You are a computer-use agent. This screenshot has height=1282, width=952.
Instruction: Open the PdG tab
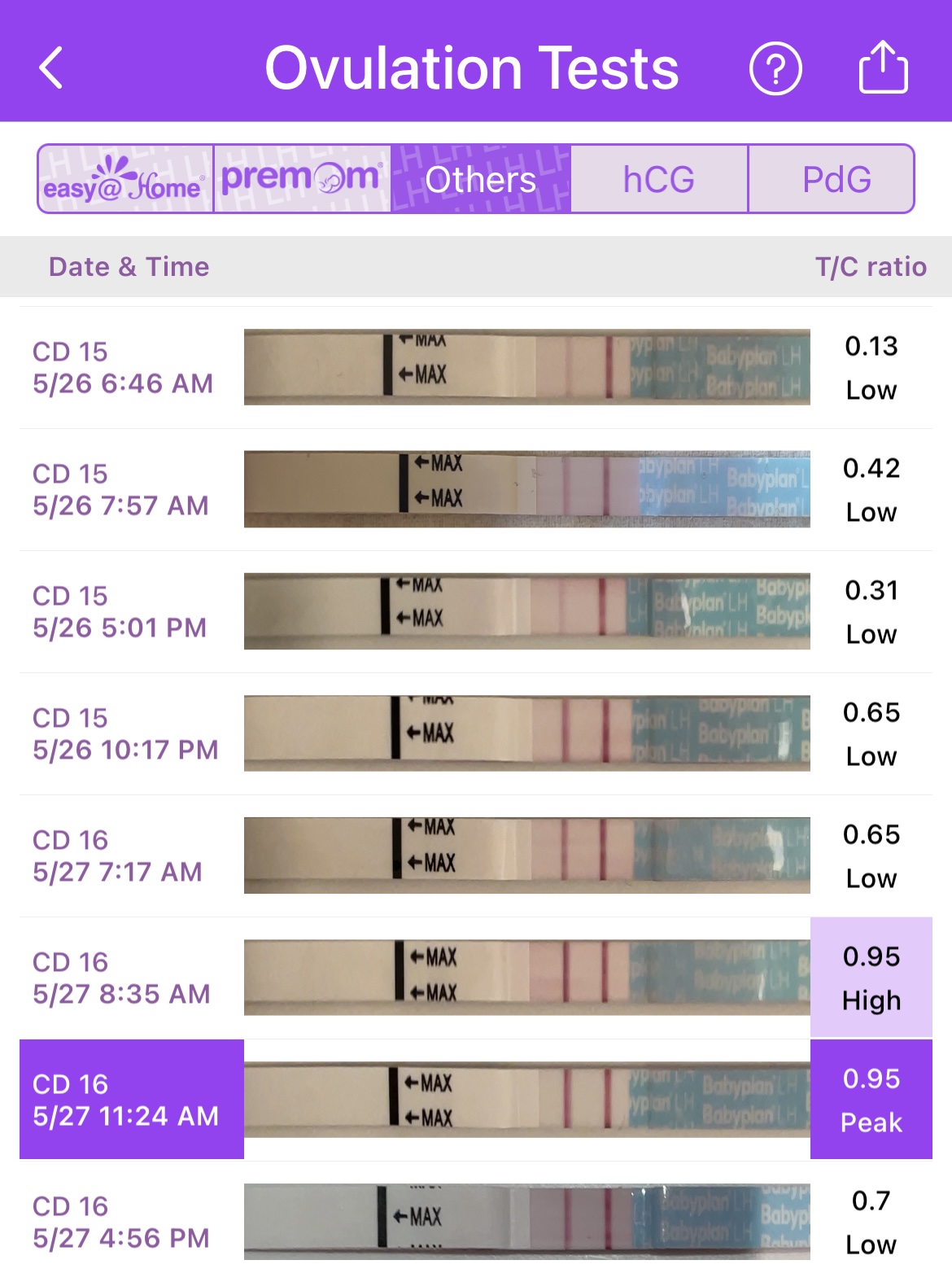(836, 179)
